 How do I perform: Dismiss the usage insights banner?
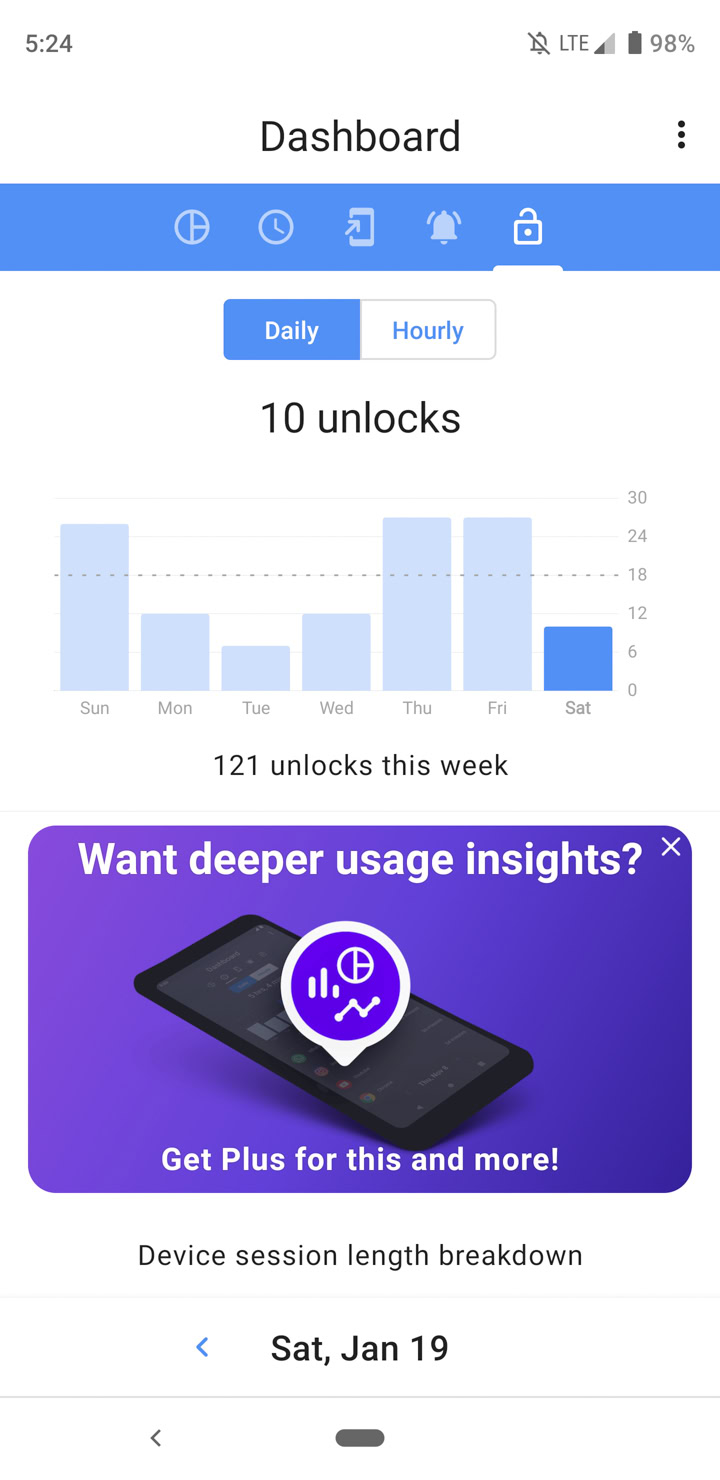tap(671, 847)
